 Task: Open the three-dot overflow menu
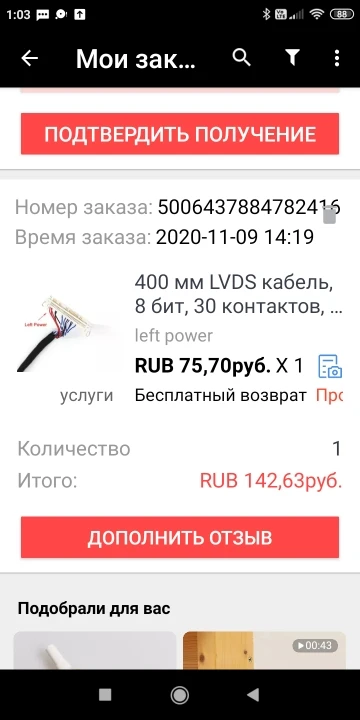pos(337,58)
